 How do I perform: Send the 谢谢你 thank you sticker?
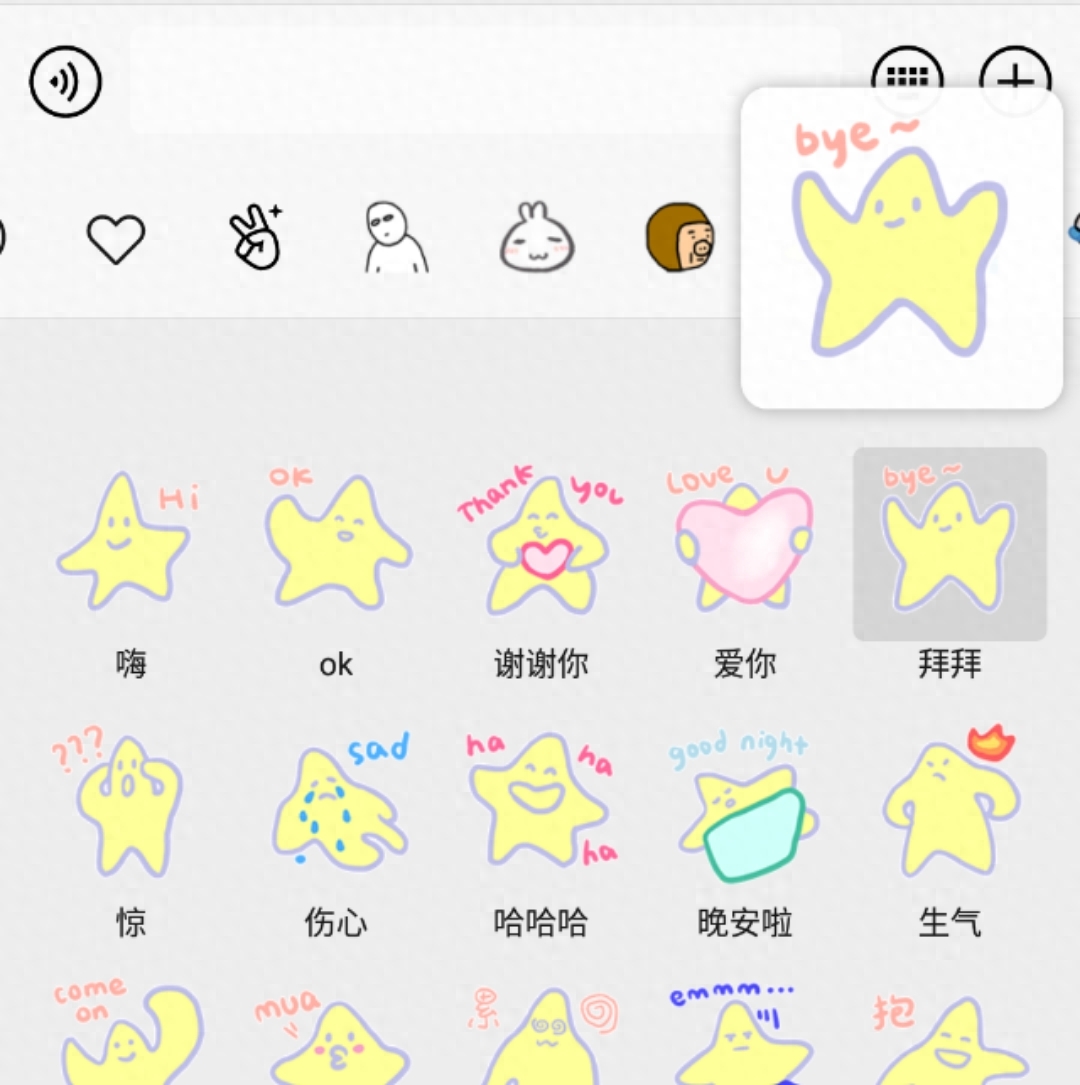tap(541, 543)
